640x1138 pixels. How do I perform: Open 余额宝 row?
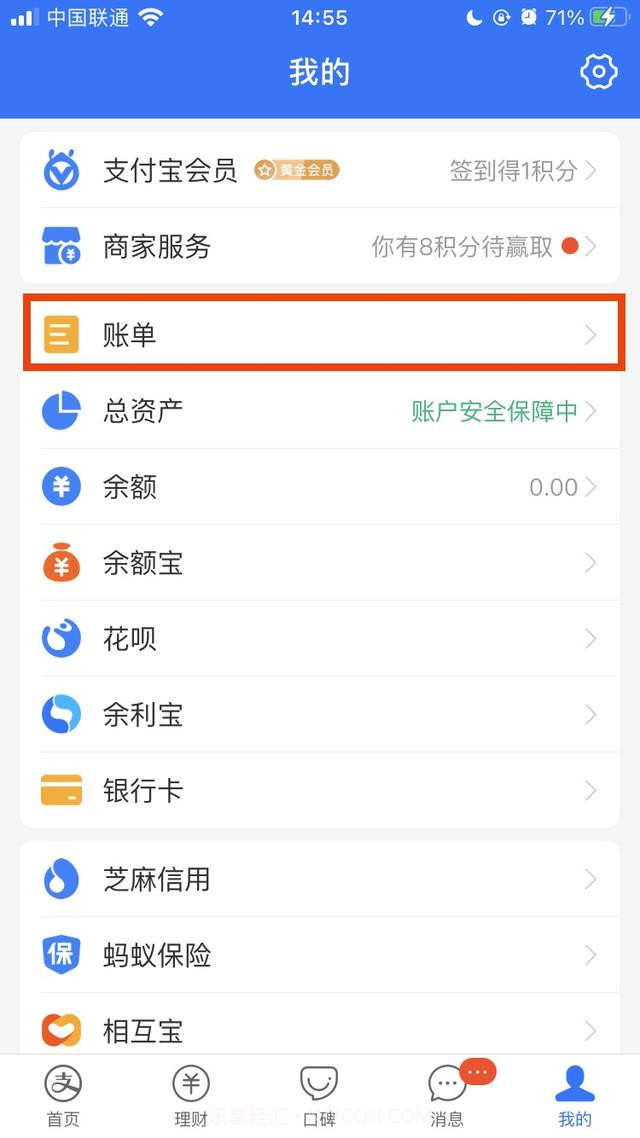coord(320,563)
